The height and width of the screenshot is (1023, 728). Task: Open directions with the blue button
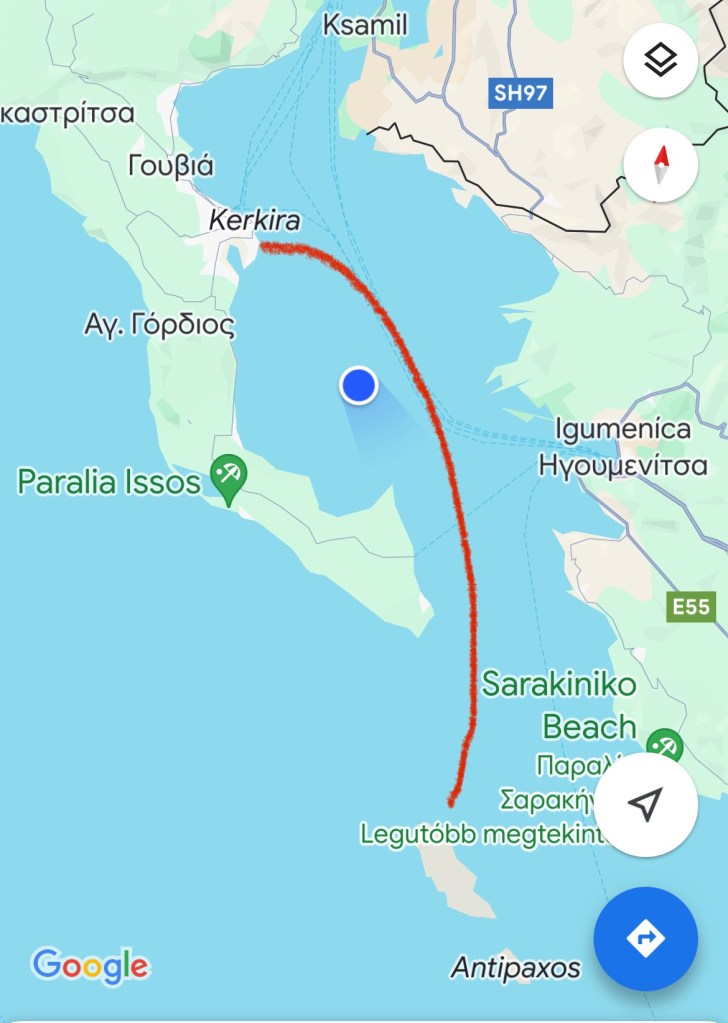645,938
